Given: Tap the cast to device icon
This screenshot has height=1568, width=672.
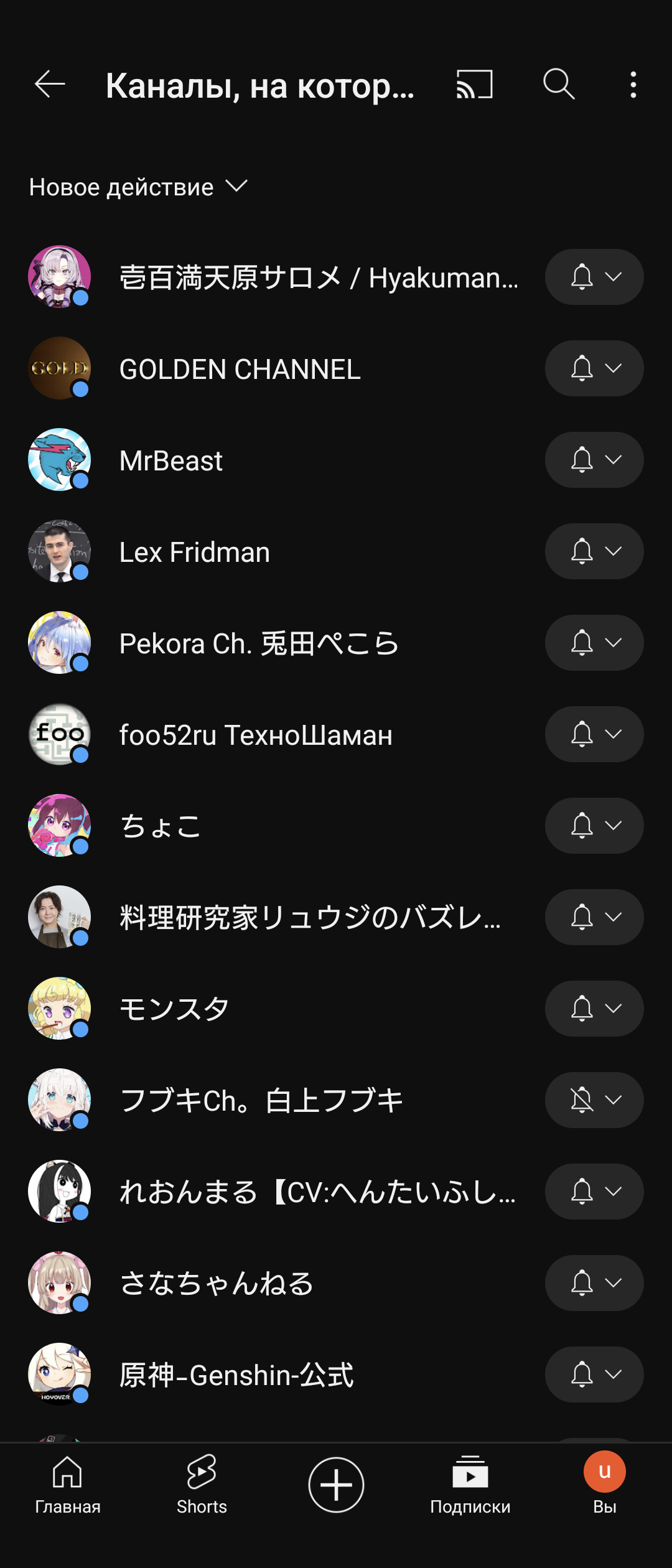Looking at the screenshot, I should pos(475,84).
